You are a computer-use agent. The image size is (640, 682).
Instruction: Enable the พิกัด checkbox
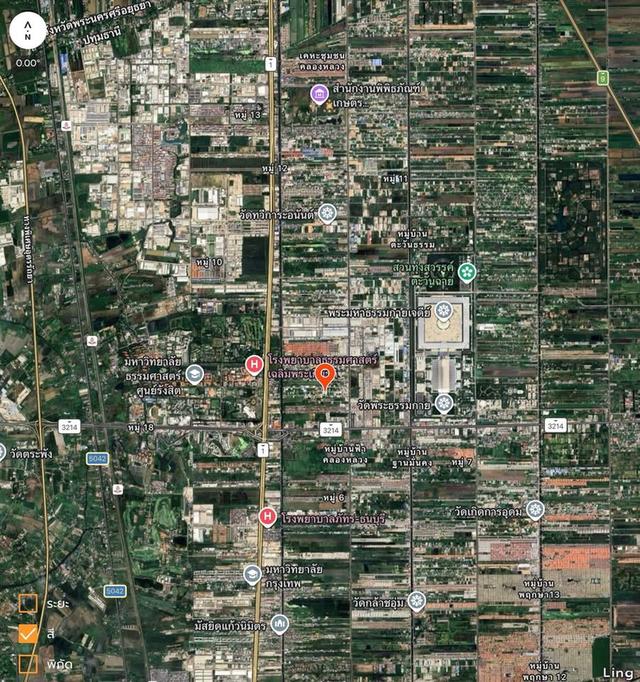(x=28, y=662)
